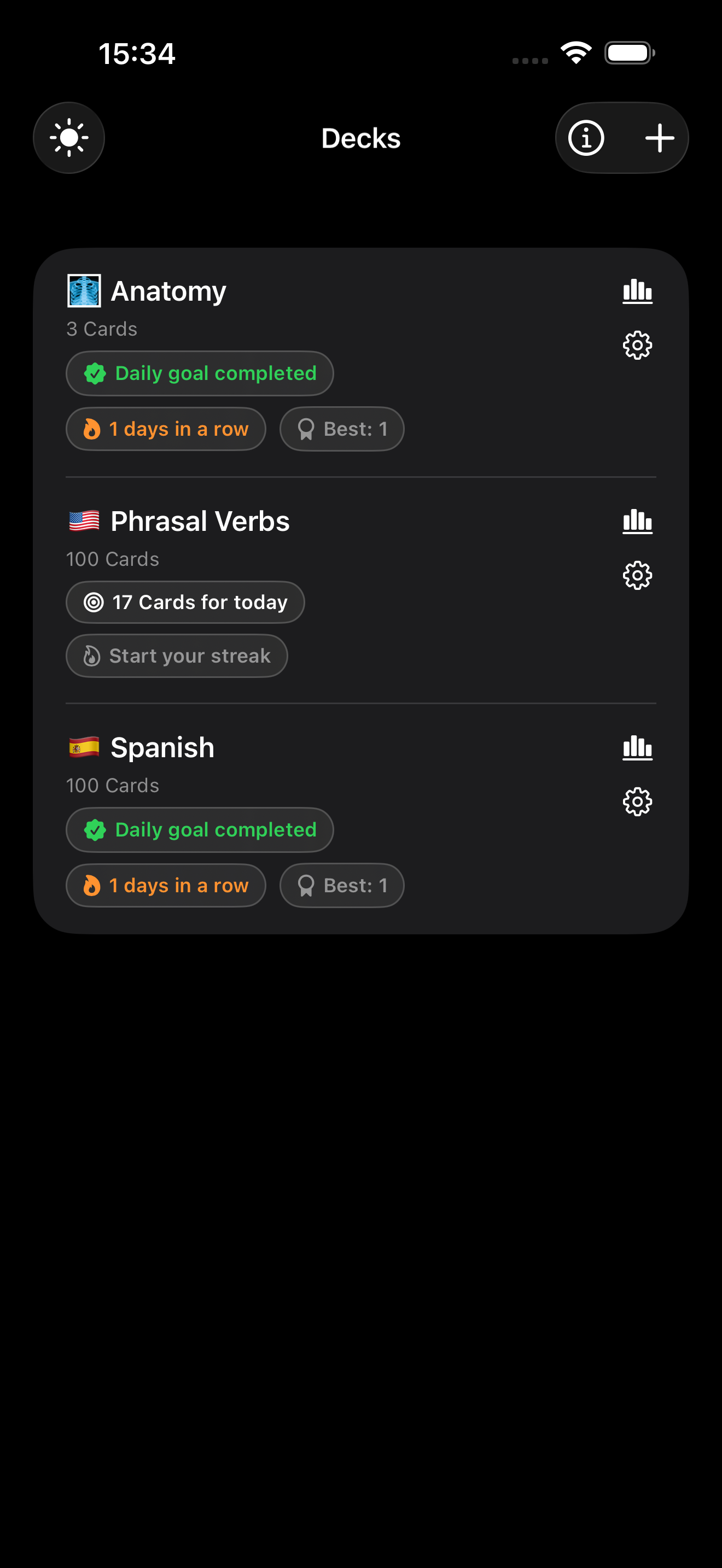722x1568 pixels.
Task: Tap Start your streak for Phrasal Verbs
Action: tap(177, 656)
